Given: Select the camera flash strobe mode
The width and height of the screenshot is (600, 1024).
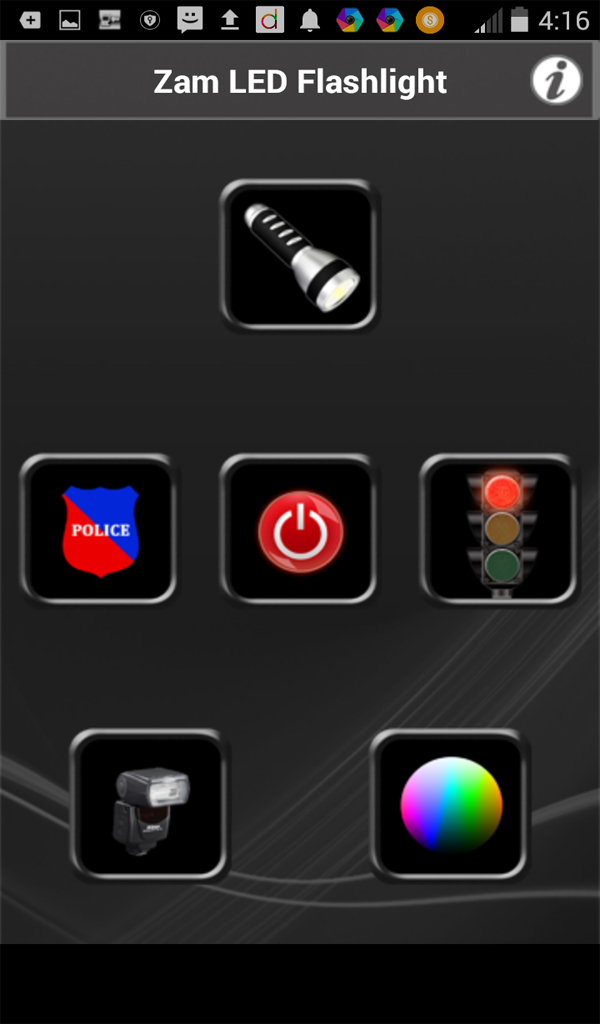Looking at the screenshot, I should coord(149,805).
